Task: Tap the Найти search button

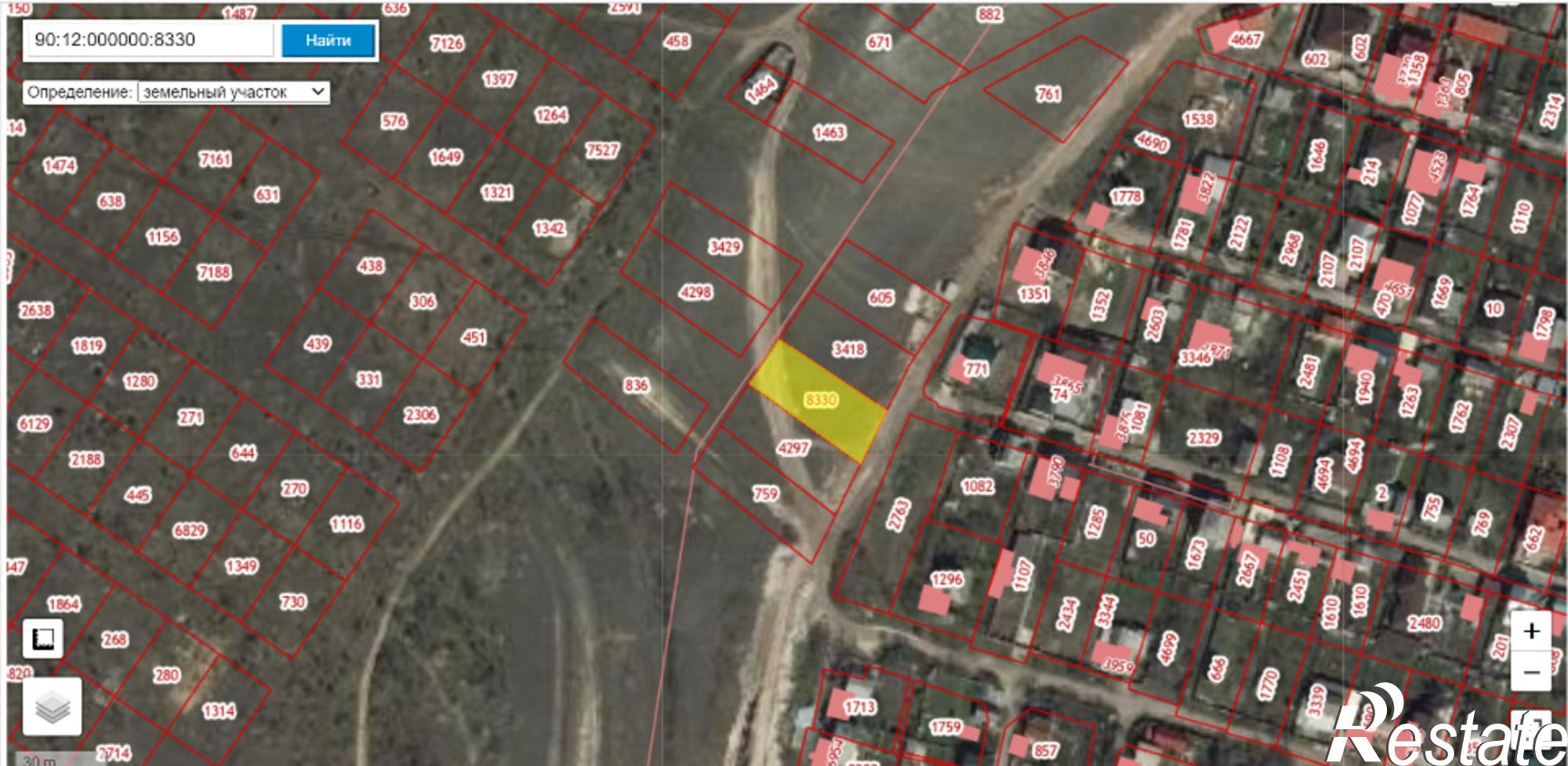Action: point(328,40)
